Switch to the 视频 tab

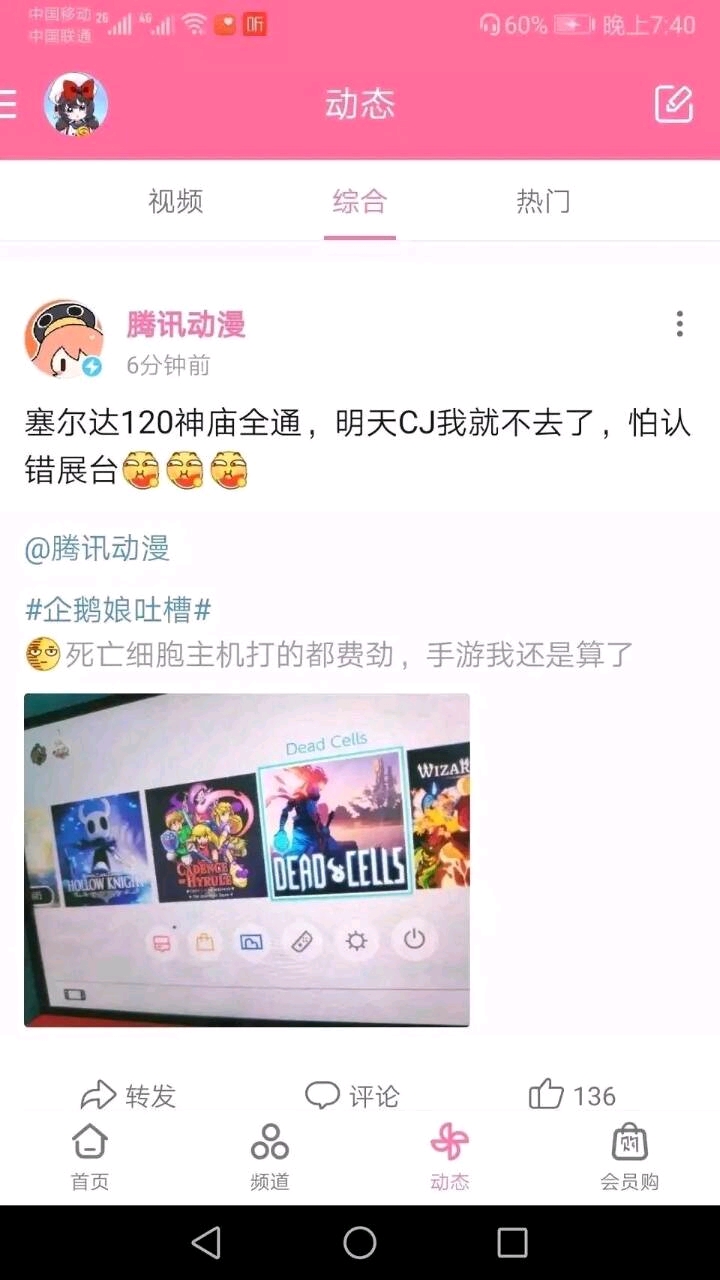click(x=176, y=201)
